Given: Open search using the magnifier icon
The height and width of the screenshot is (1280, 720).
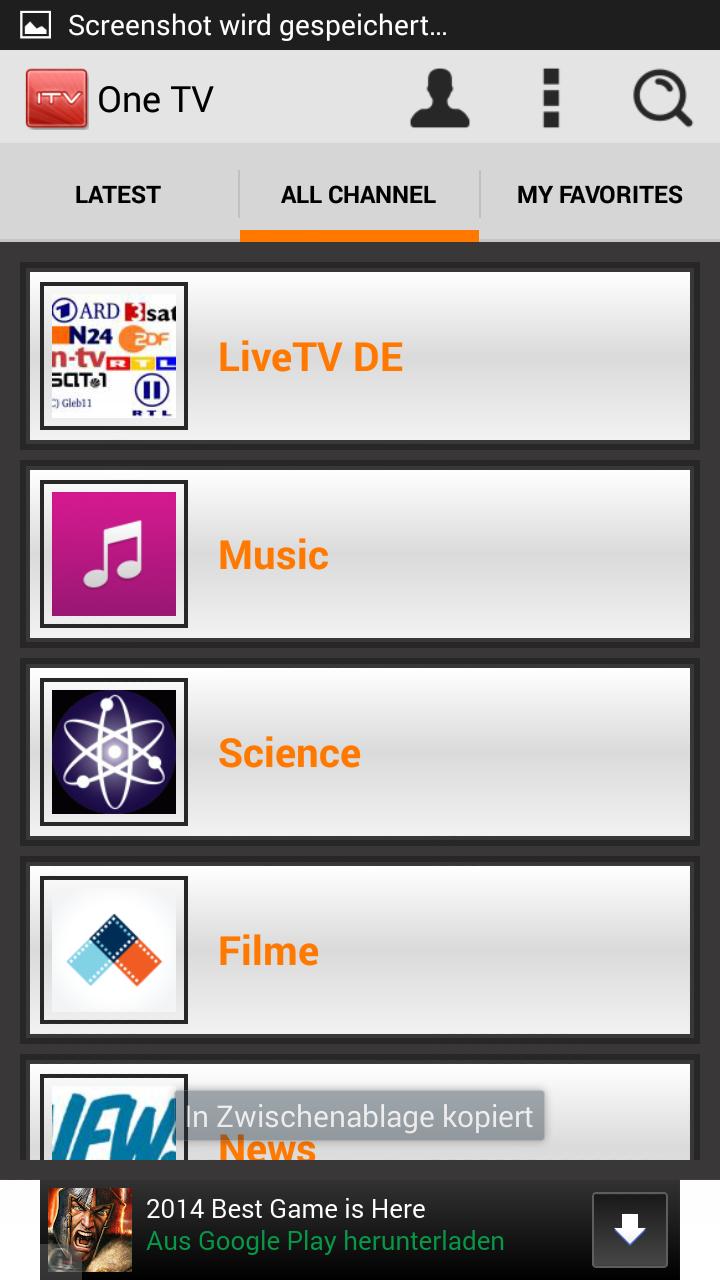Looking at the screenshot, I should point(661,97).
